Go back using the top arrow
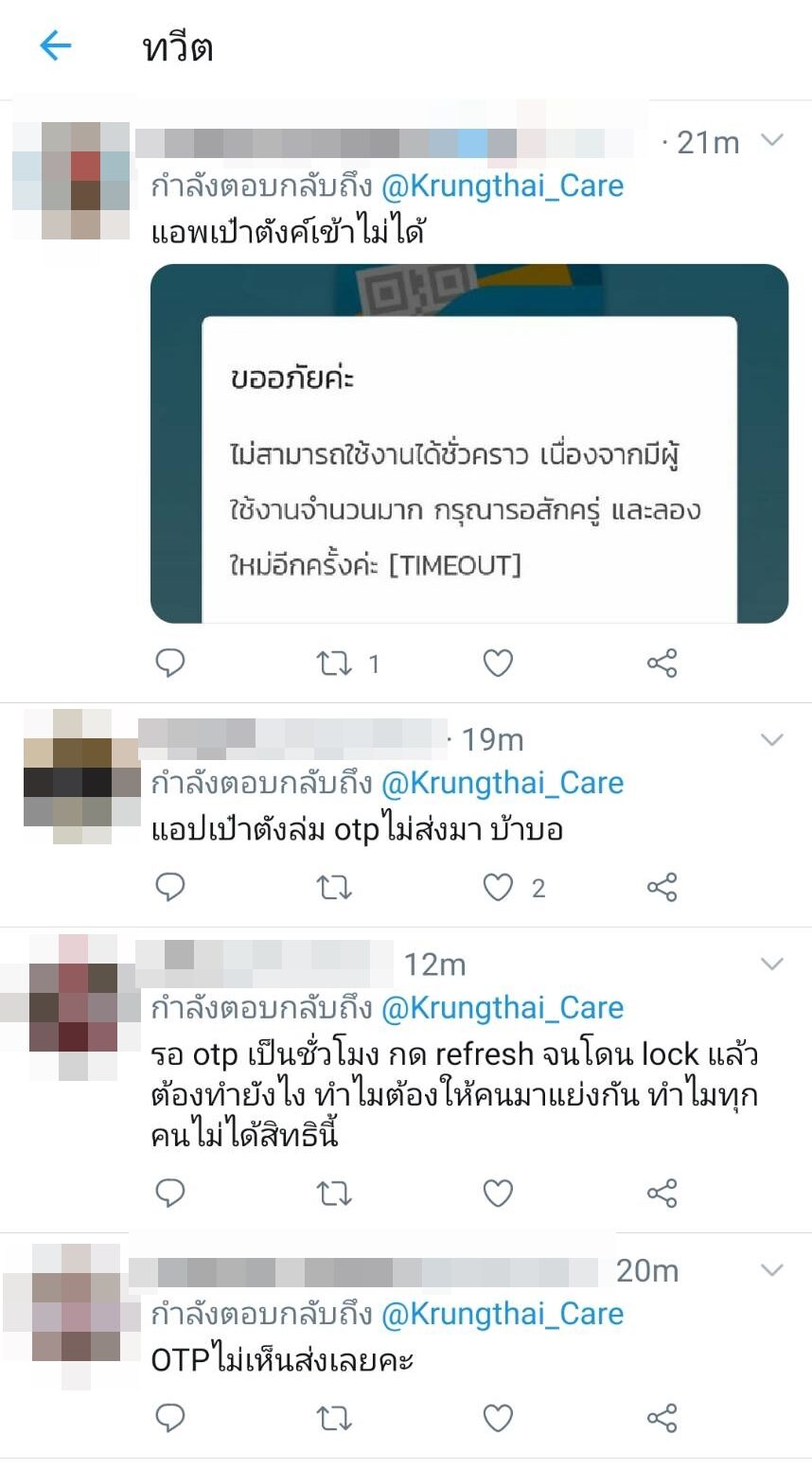This screenshot has height=1469, width=812. point(55,45)
